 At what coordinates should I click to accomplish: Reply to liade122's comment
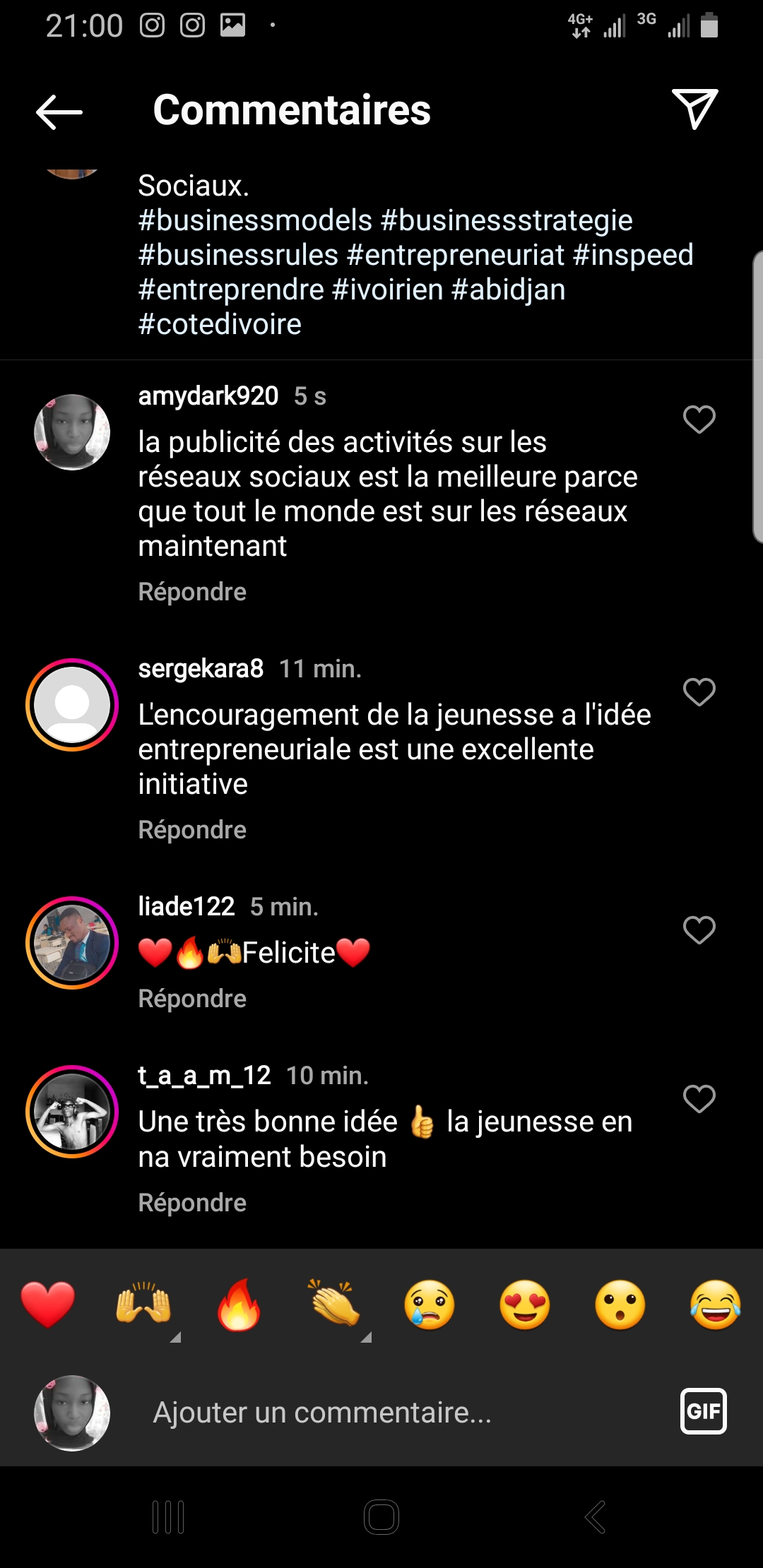(192, 999)
